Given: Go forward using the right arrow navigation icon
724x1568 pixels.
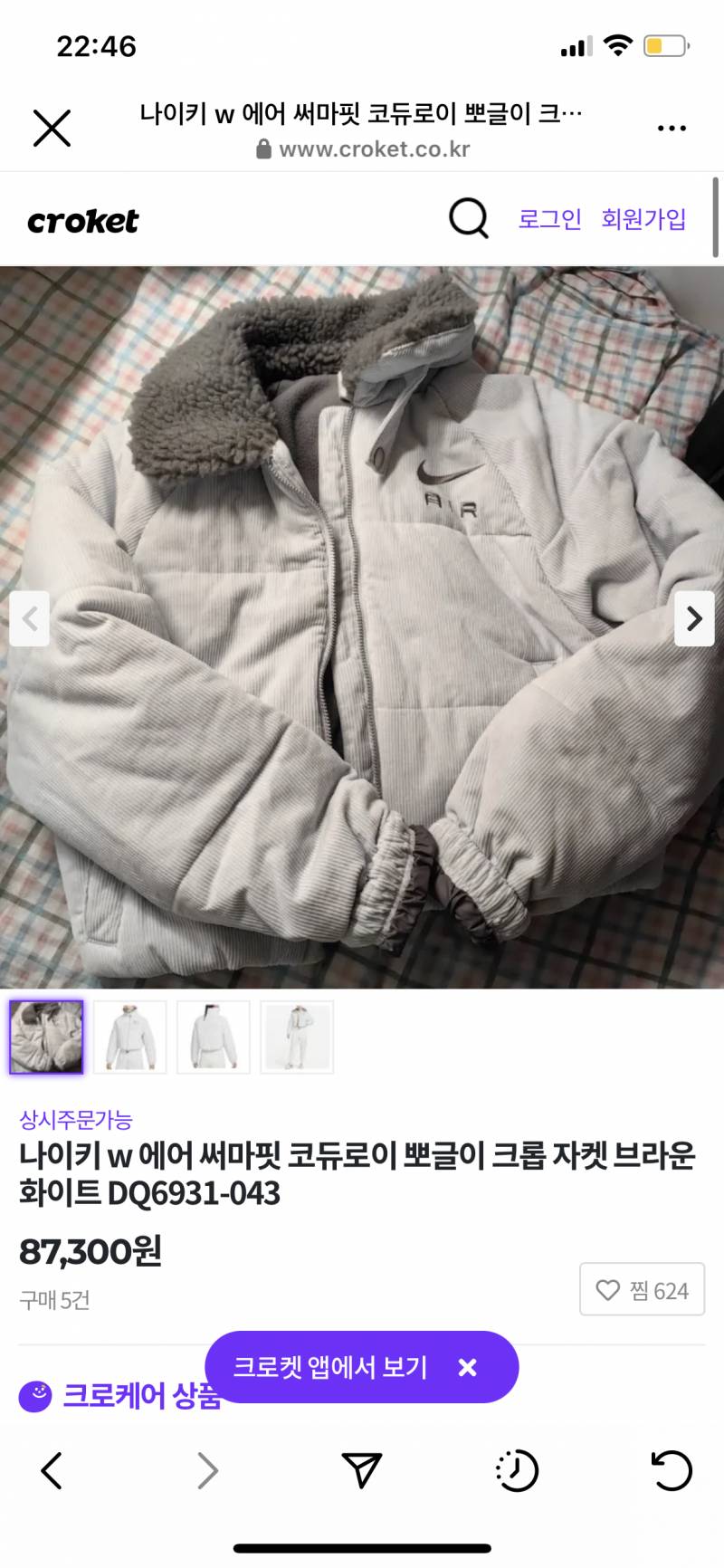Looking at the screenshot, I should [206, 1470].
